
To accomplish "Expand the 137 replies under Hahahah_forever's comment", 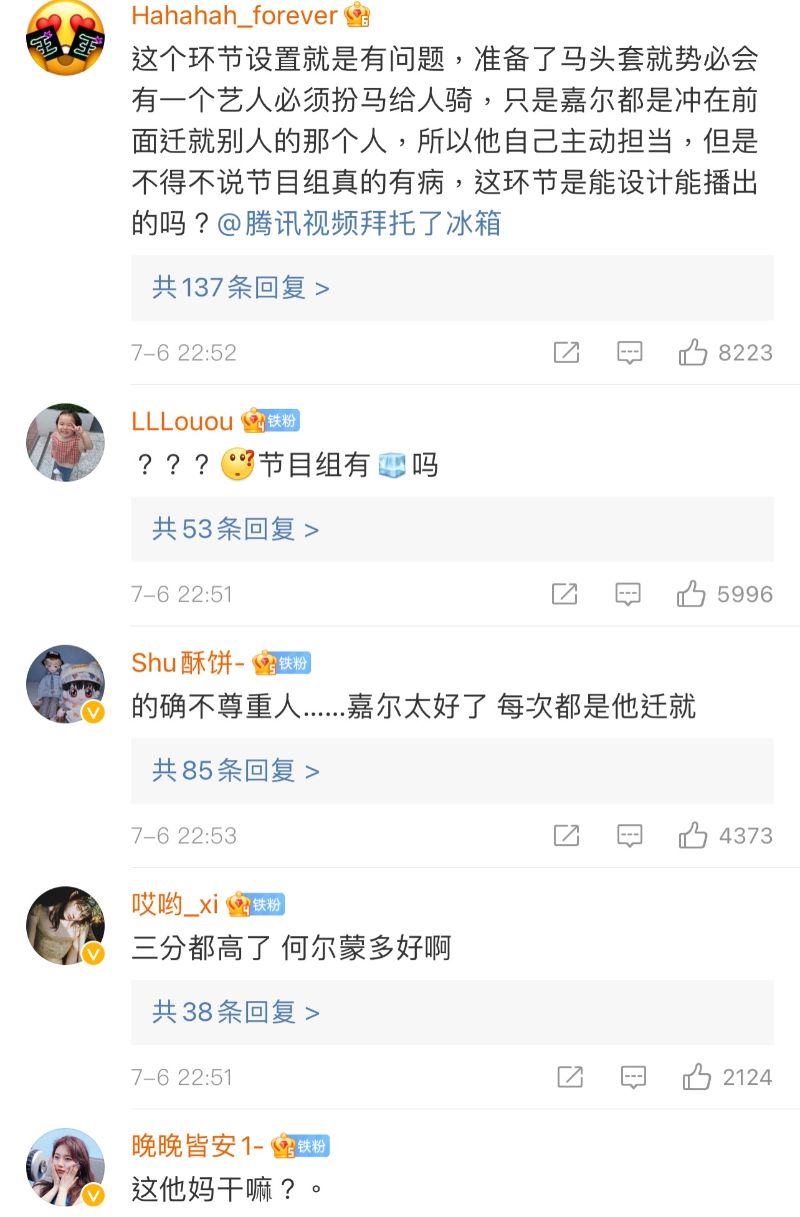I will [x=241, y=288].
